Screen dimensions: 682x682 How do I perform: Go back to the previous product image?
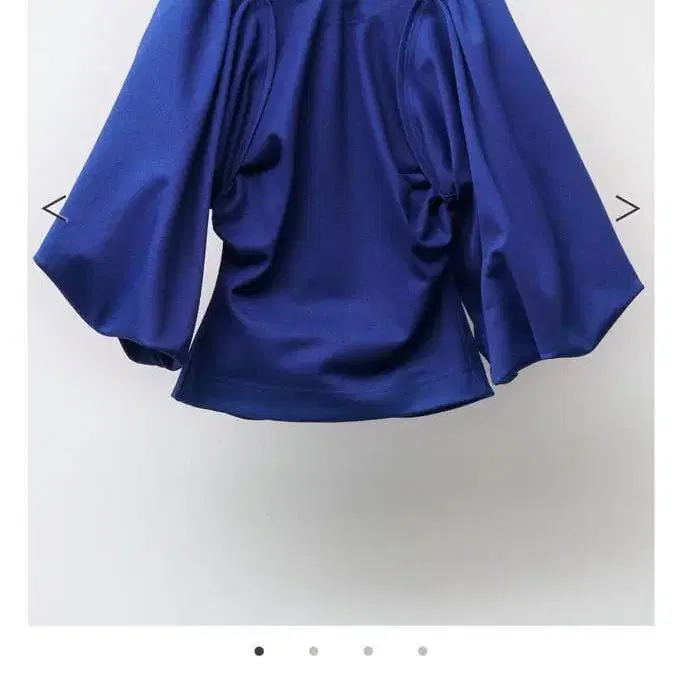click(54, 209)
